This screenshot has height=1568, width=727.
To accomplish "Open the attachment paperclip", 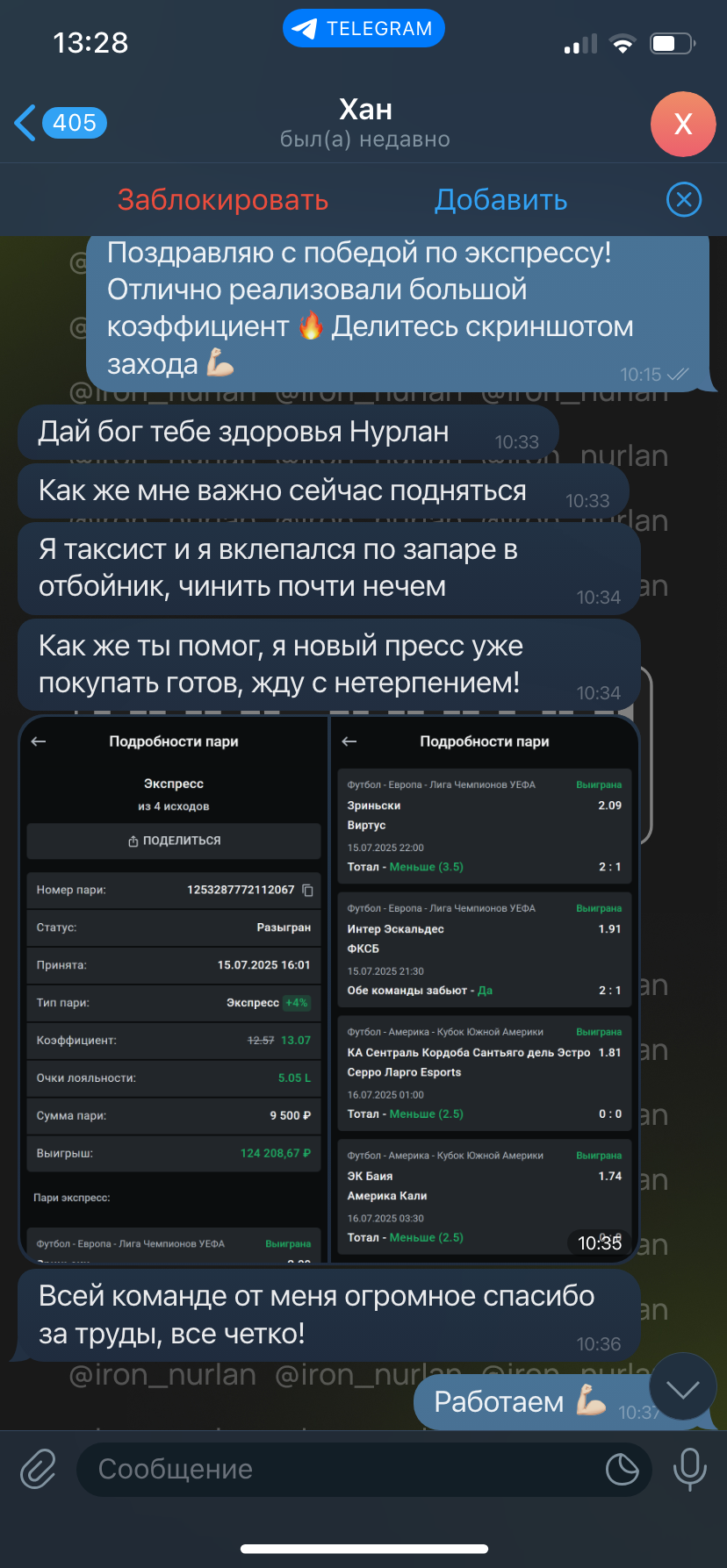I will tap(39, 1469).
